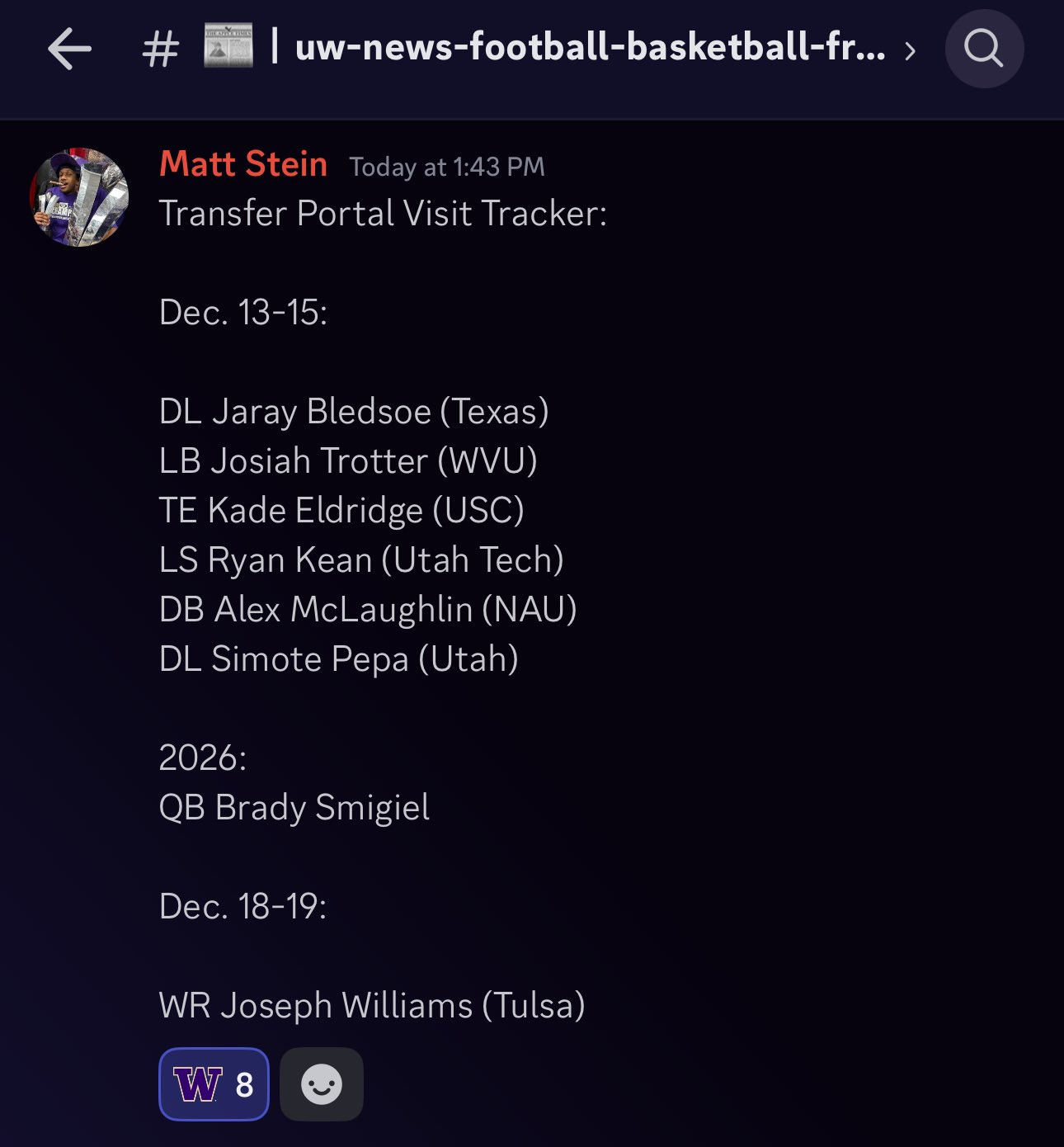Screen dimensions: 1064x1147
Task: Go back with the arrow
Action: (69, 50)
